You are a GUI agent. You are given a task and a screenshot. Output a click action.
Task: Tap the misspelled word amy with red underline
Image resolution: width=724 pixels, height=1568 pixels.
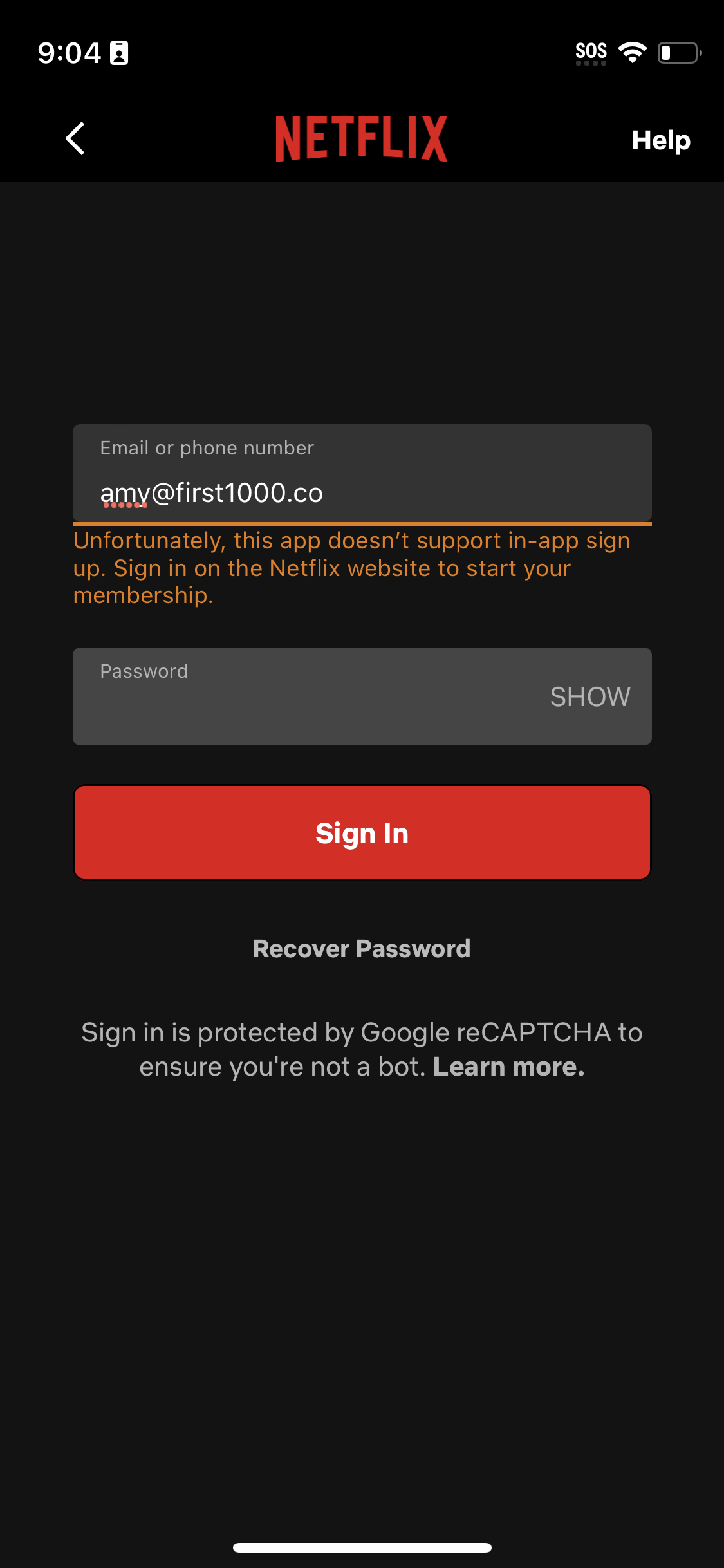124,492
